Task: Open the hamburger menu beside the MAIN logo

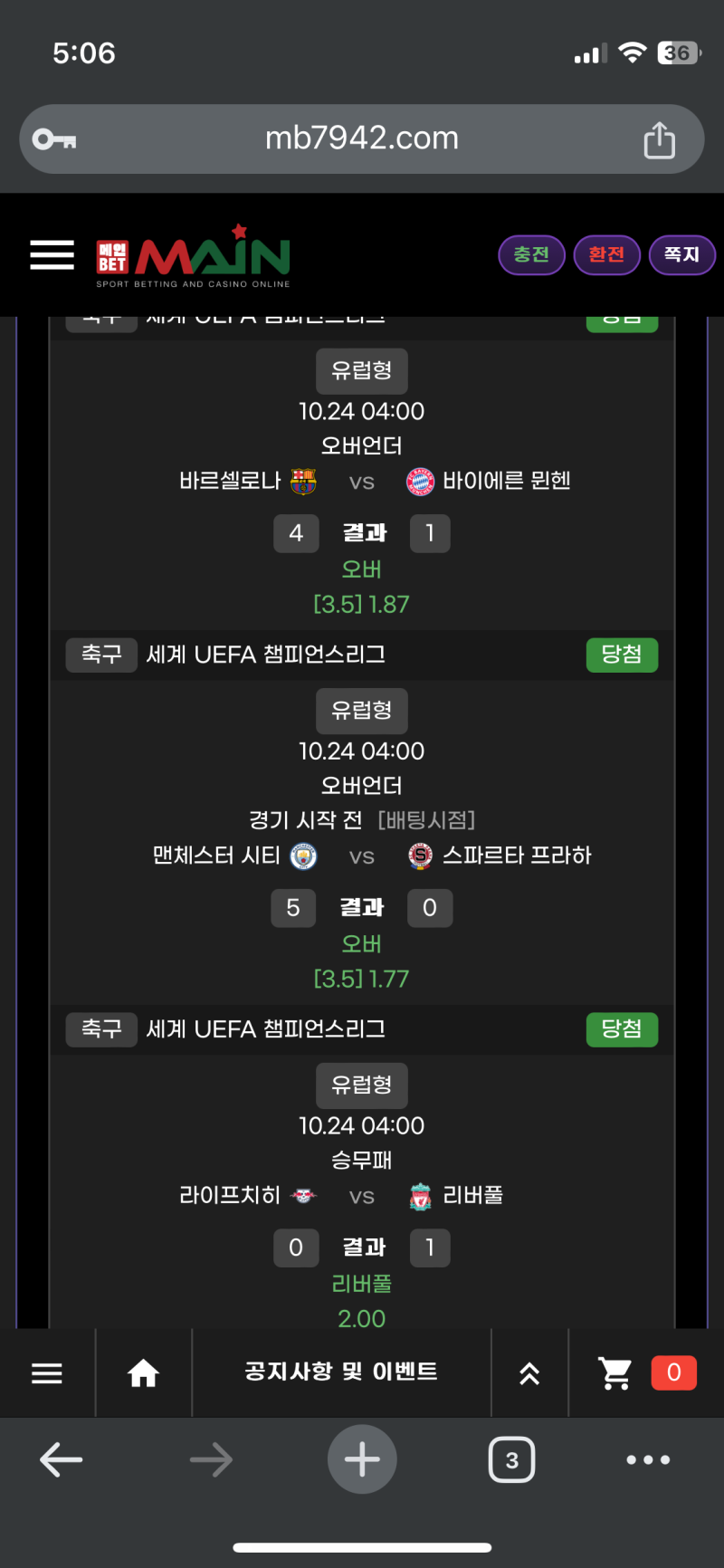Action: [52, 255]
